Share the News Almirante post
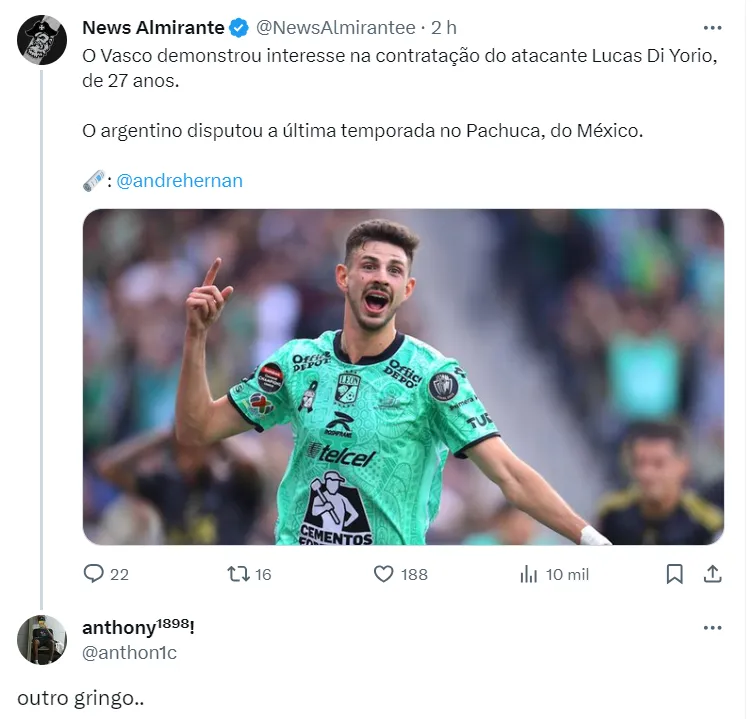The height and width of the screenshot is (719, 754). pyautogui.click(x=713, y=574)
